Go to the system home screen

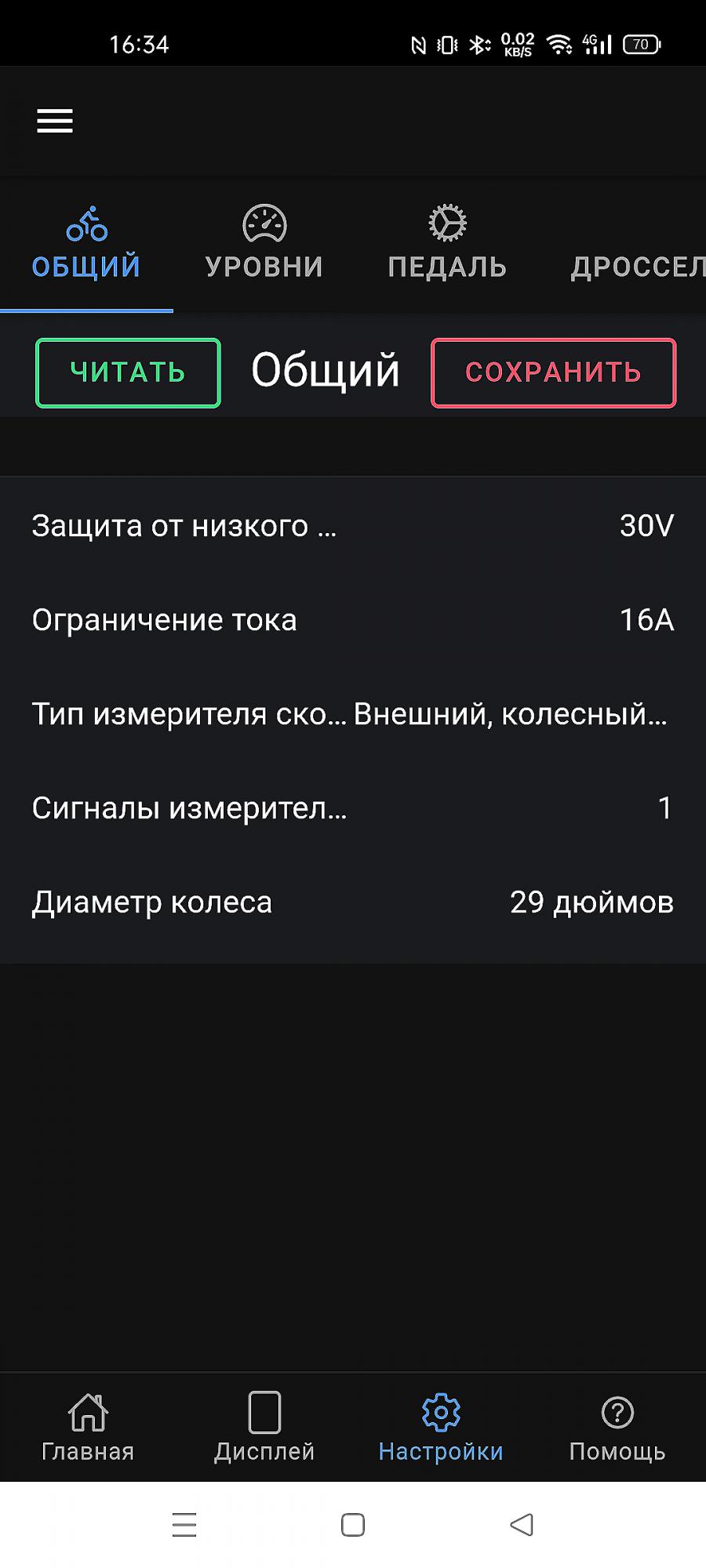click(x=353, y=1525)
